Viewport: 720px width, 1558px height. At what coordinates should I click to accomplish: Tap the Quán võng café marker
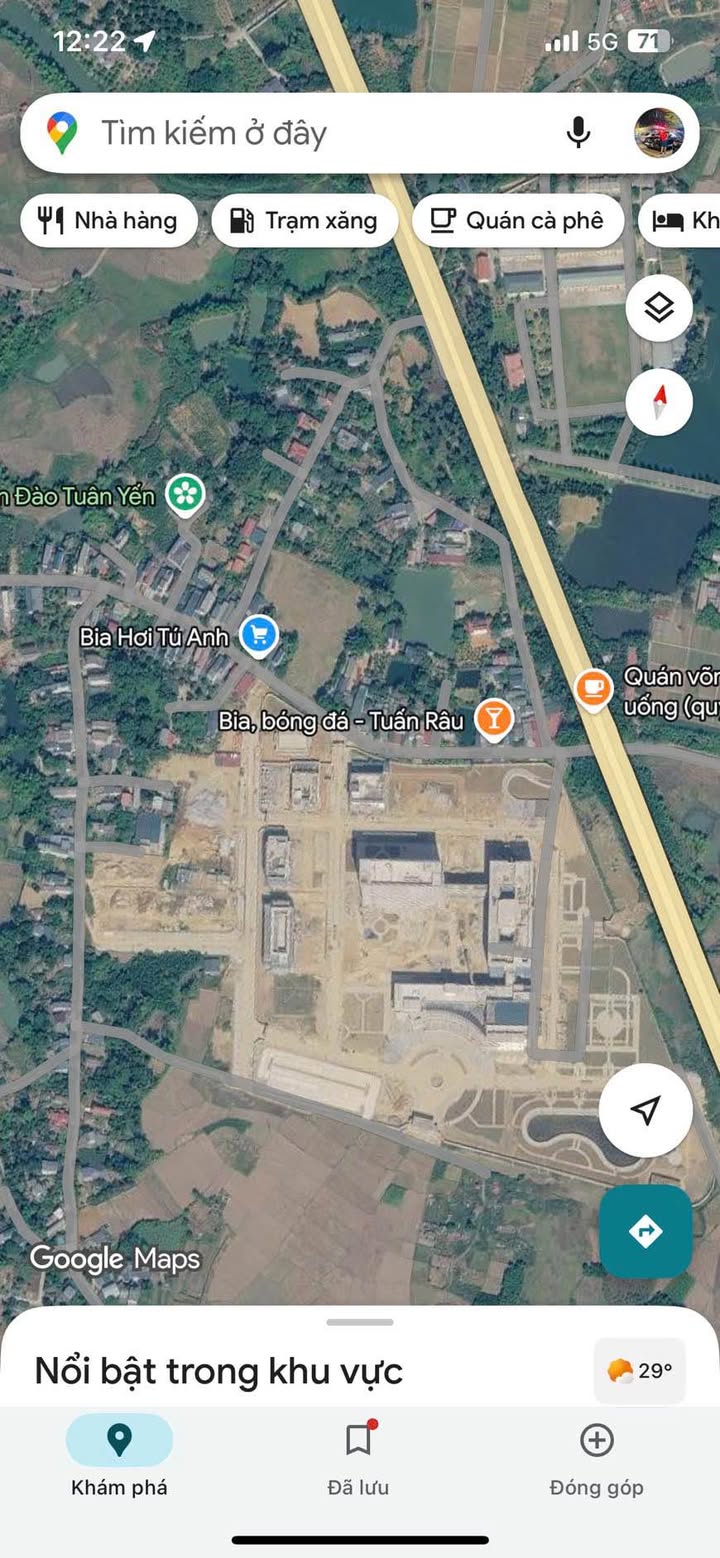click(x=594, y=688)
